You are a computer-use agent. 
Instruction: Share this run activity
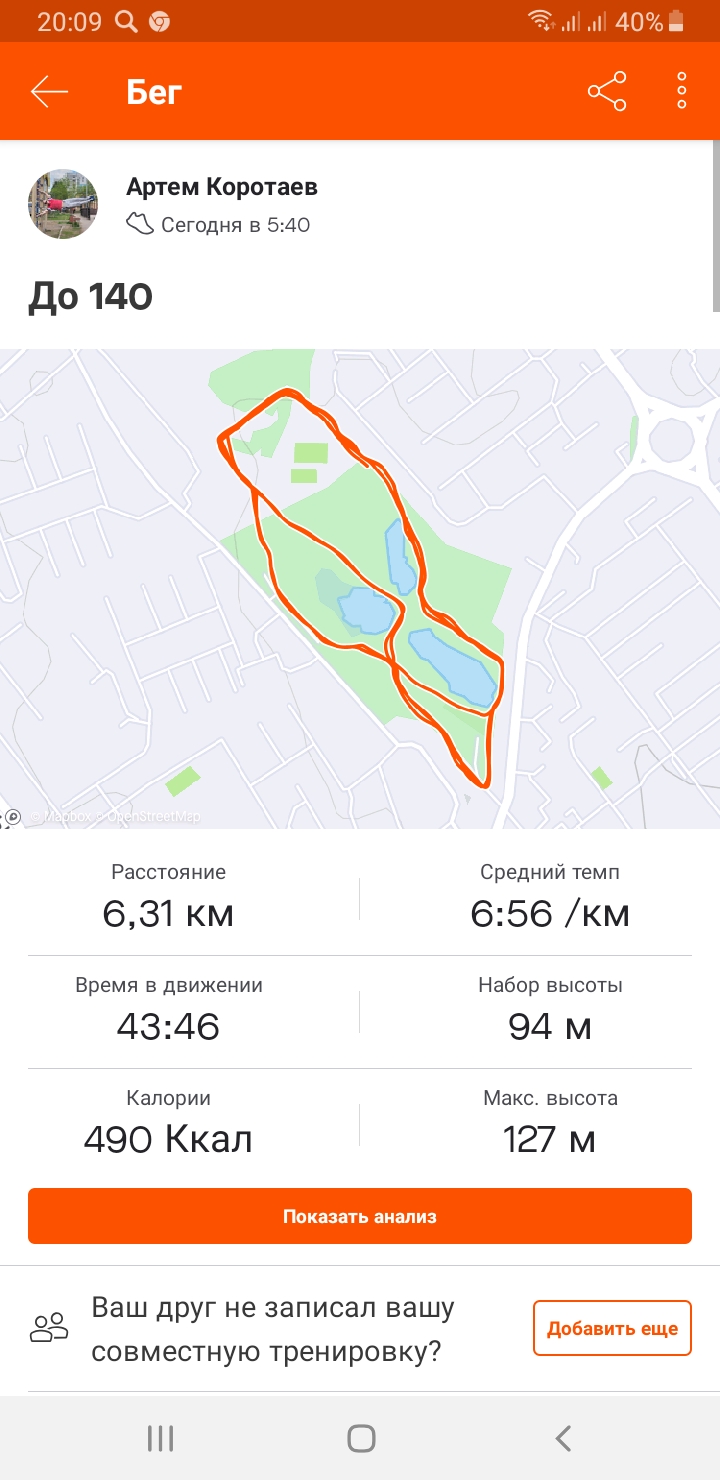pos(607,92)
